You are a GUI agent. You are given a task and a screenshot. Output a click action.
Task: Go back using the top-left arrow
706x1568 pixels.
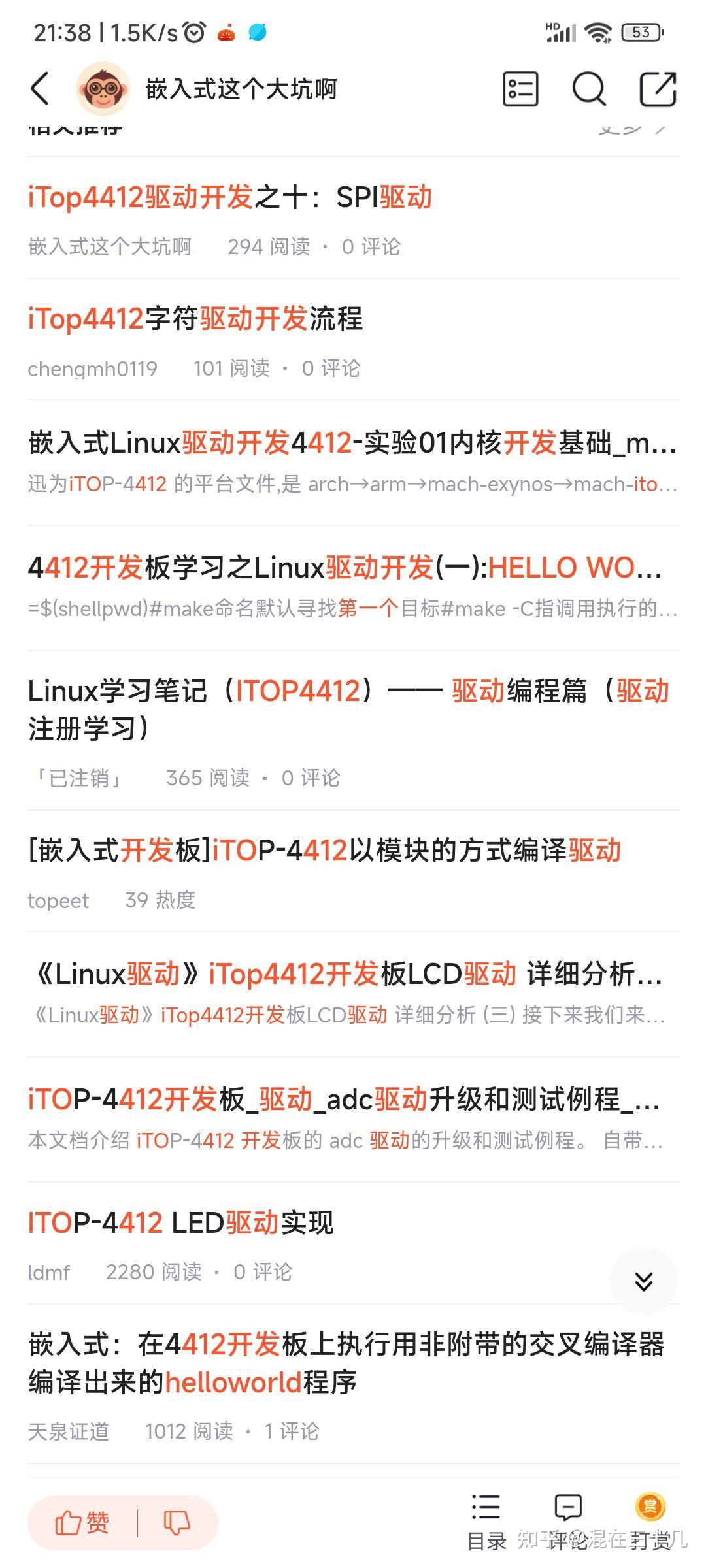(x=40, y=88)
